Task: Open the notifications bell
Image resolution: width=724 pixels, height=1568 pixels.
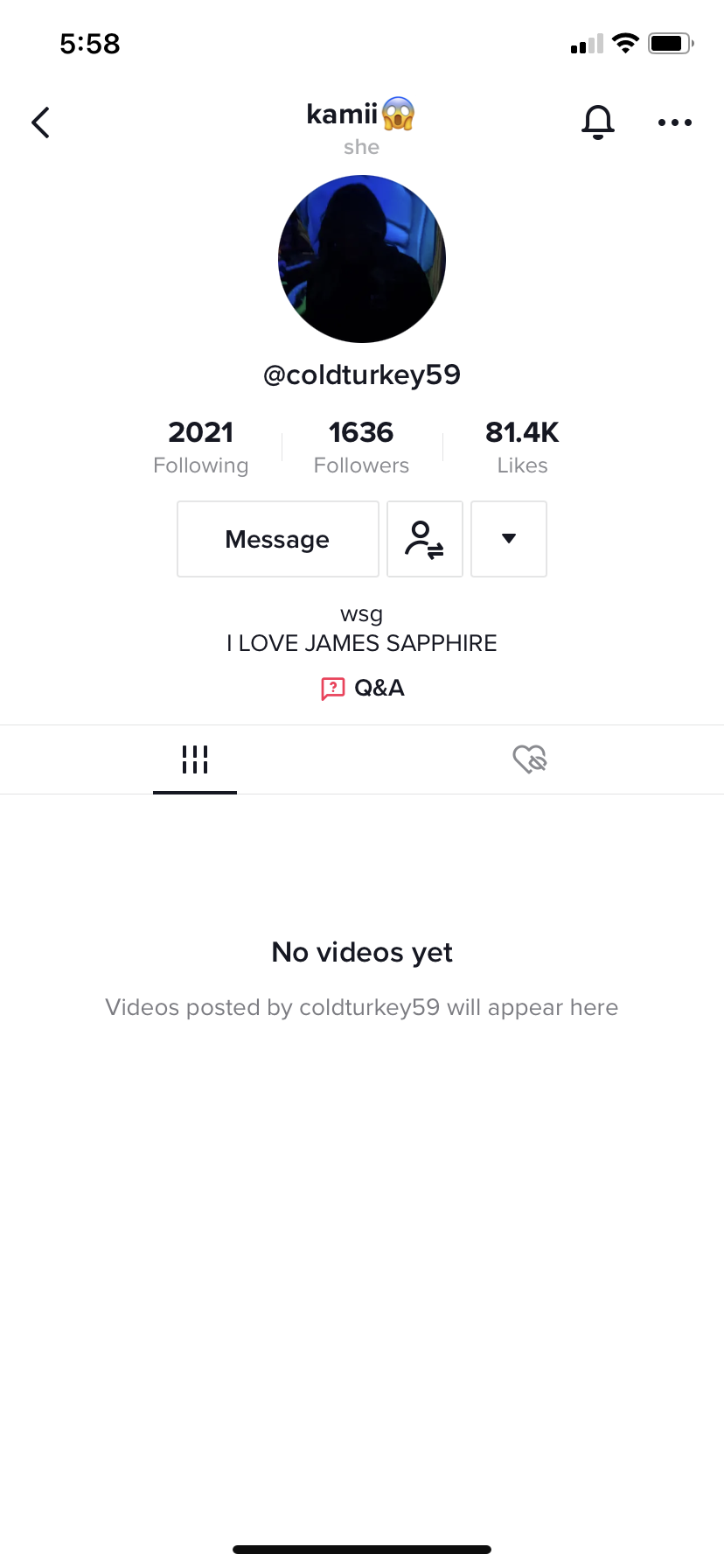Action: (598, 122)
